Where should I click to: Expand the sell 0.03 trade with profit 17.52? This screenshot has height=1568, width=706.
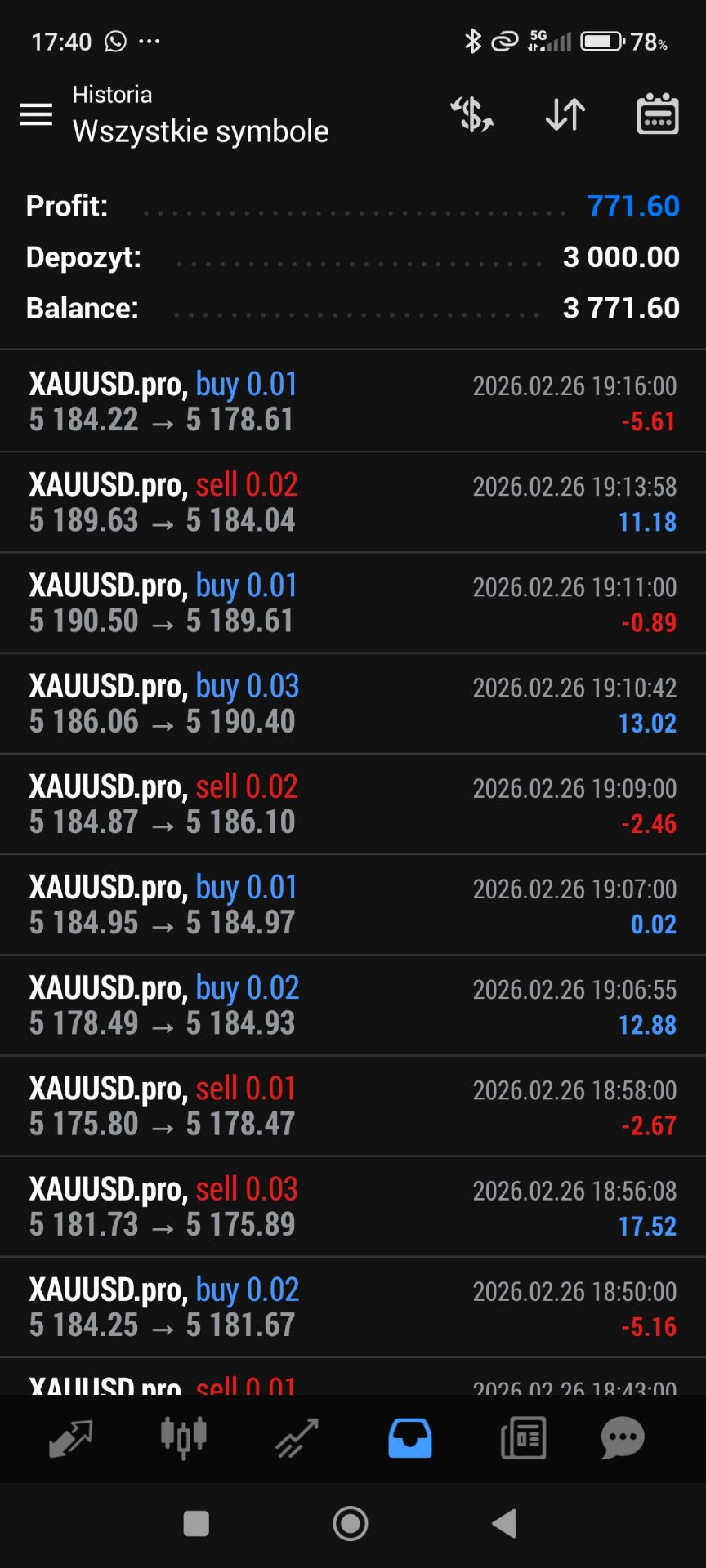[x=353, y=1206]
